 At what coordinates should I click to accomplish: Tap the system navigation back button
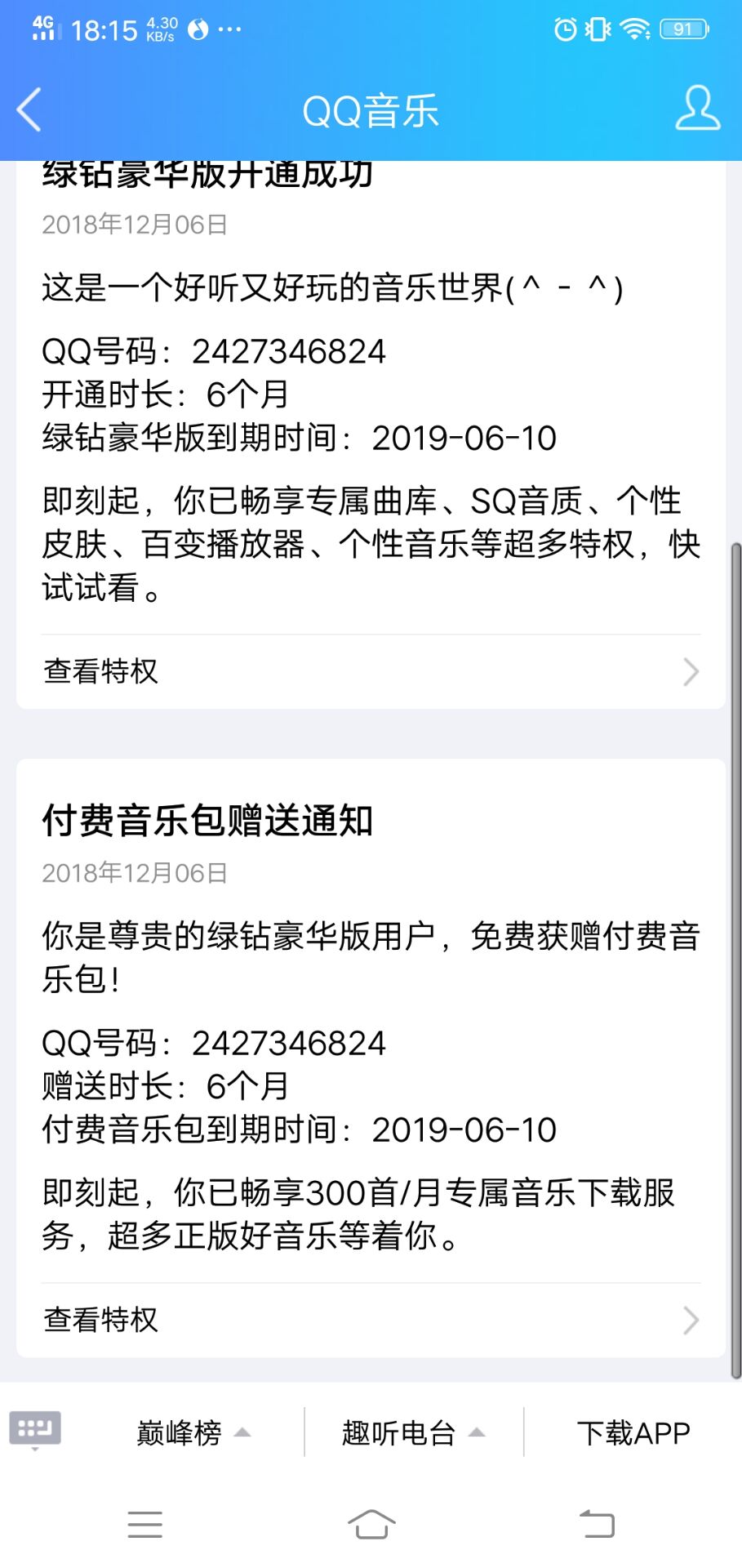tap(597, 1524)
